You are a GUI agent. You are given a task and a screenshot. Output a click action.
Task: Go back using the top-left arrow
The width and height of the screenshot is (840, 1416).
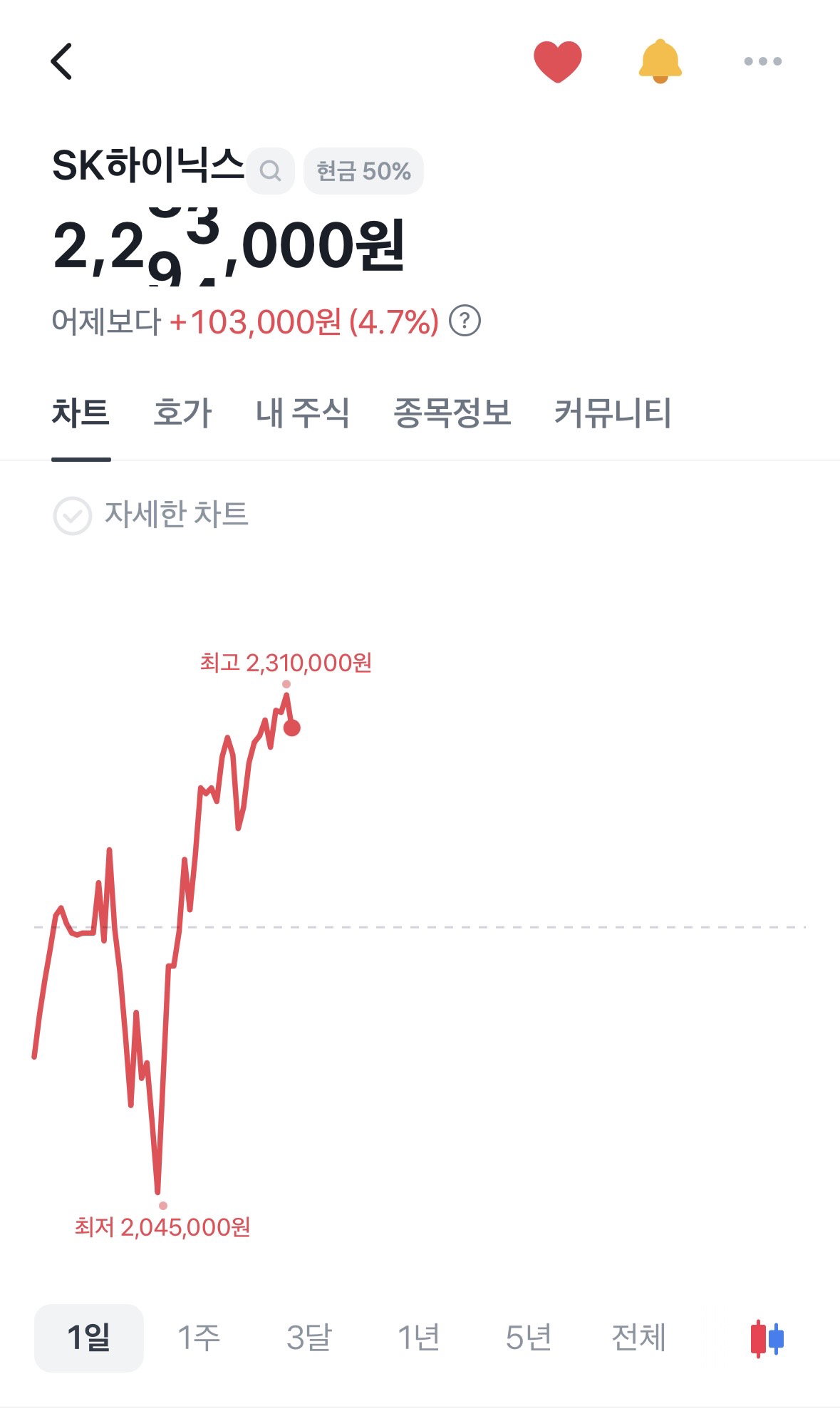pos(62,61)
